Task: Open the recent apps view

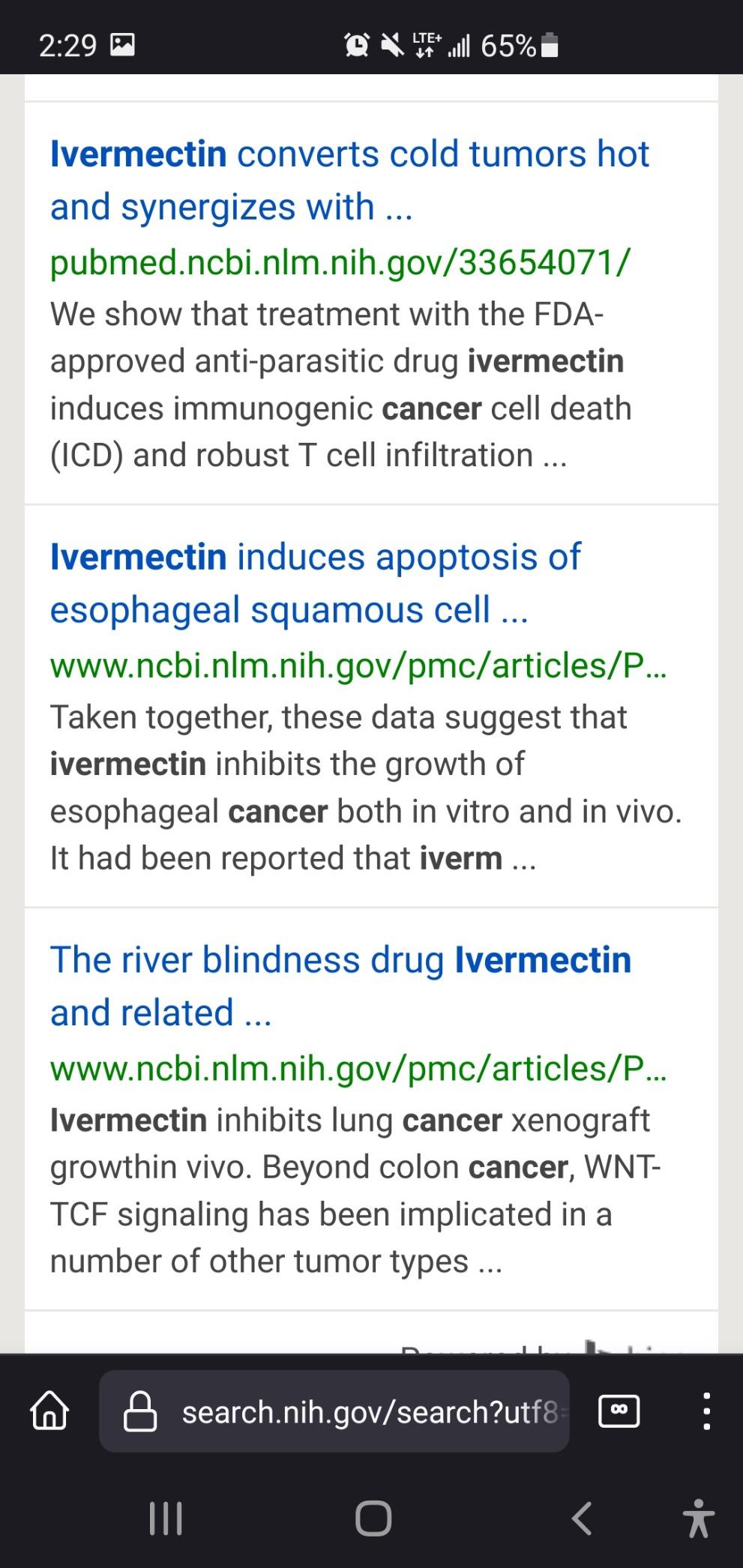Action: pyautogui.click(x=166, y=1519)
